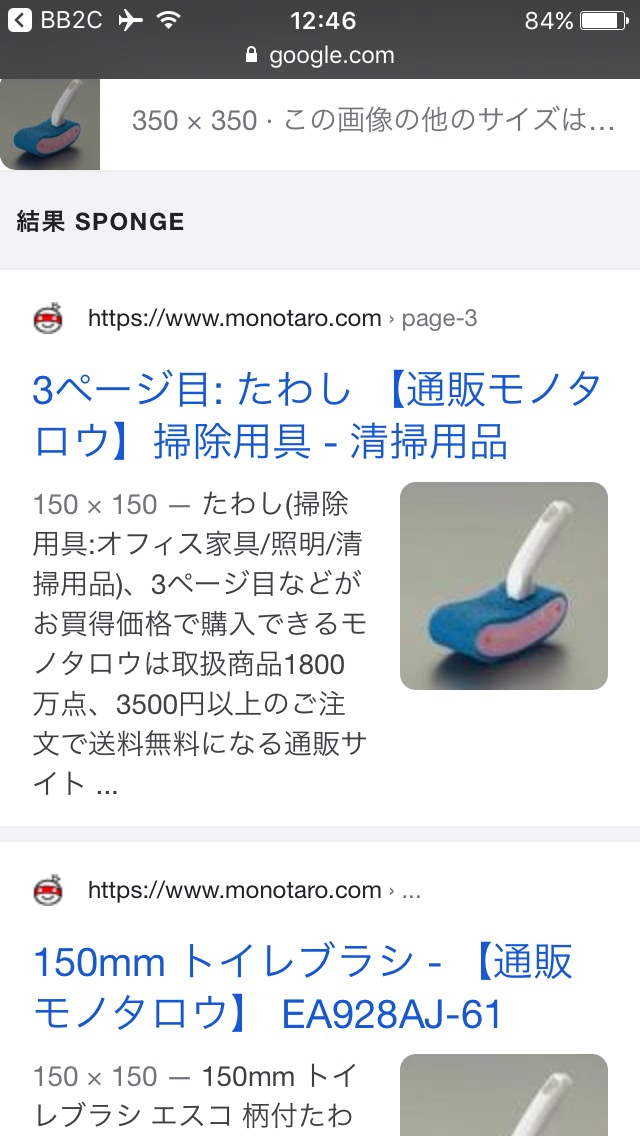The height and width of the screenshot is (1136, 640).
Task: Open other sizes of this image link
Action: click(373, 120)
